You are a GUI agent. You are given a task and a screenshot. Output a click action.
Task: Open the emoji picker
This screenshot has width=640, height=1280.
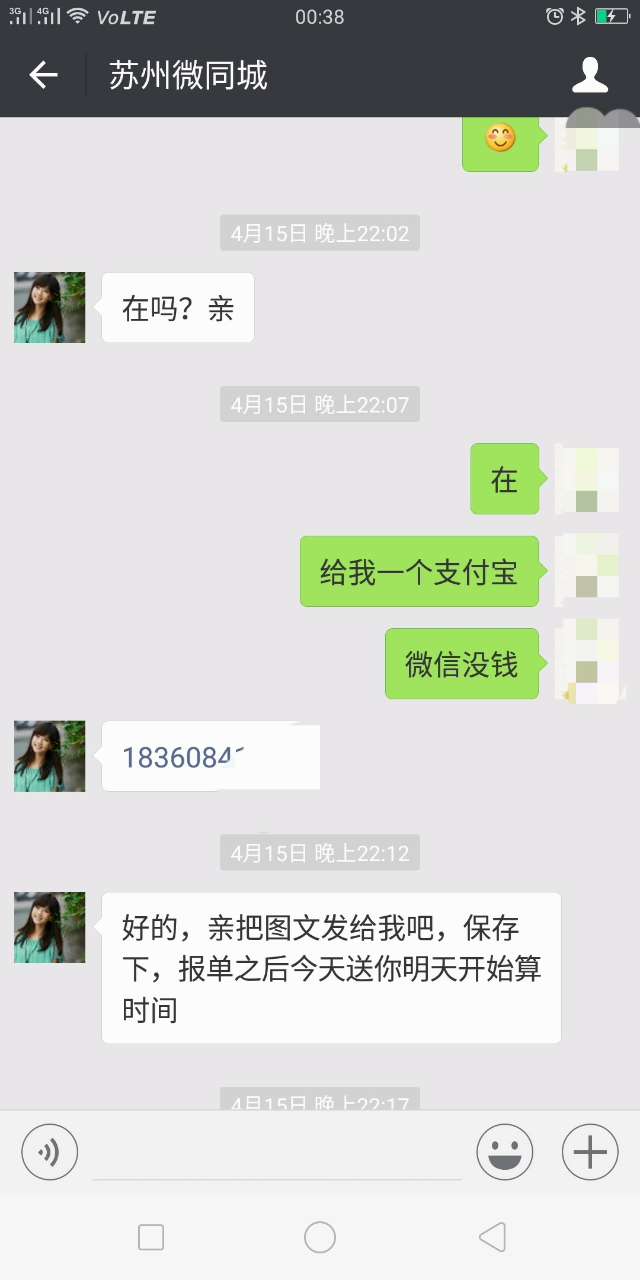tap(504, 1153)
